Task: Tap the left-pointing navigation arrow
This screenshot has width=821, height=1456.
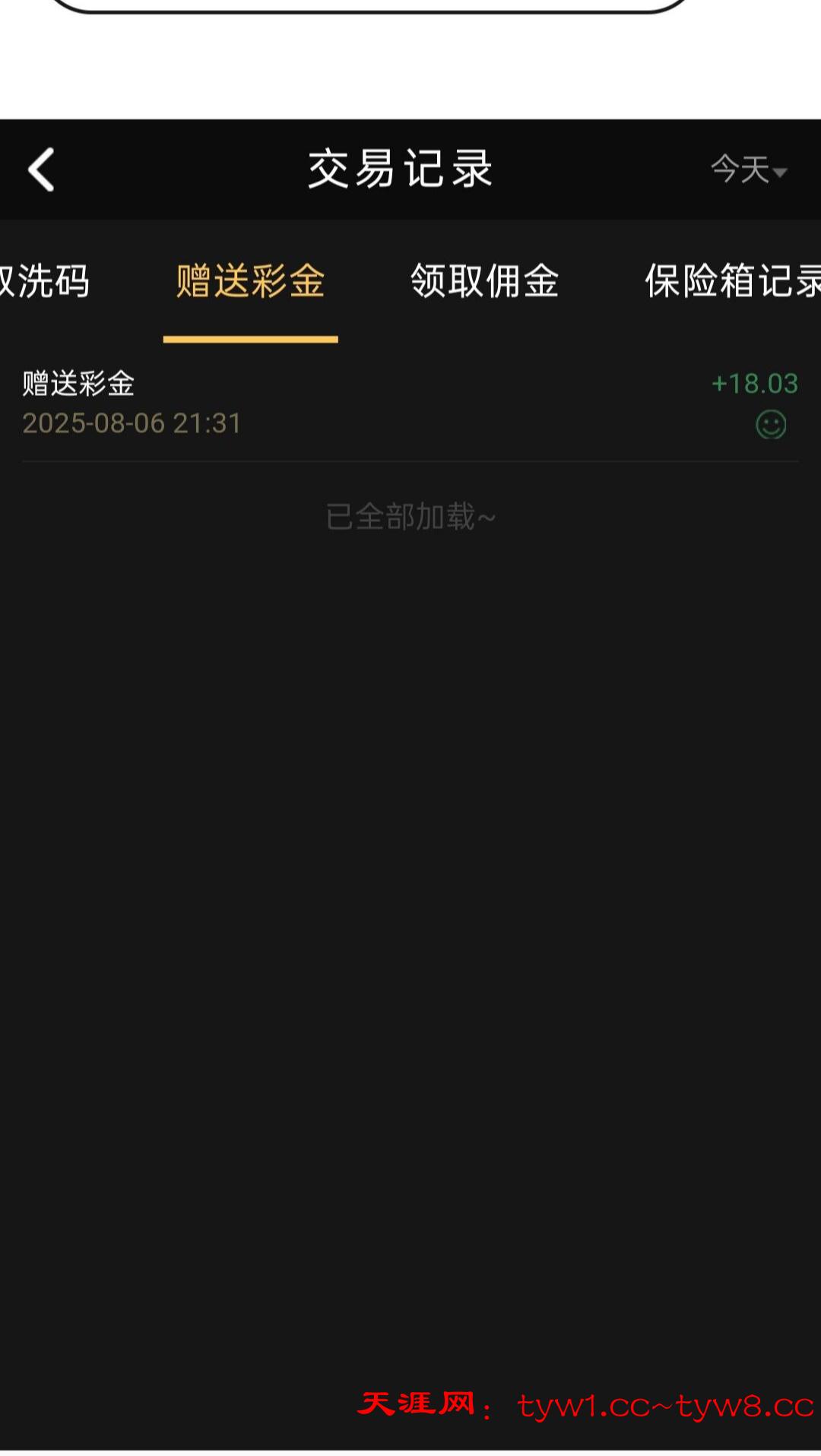Action: pyautogui.click(x=42, y=169)
